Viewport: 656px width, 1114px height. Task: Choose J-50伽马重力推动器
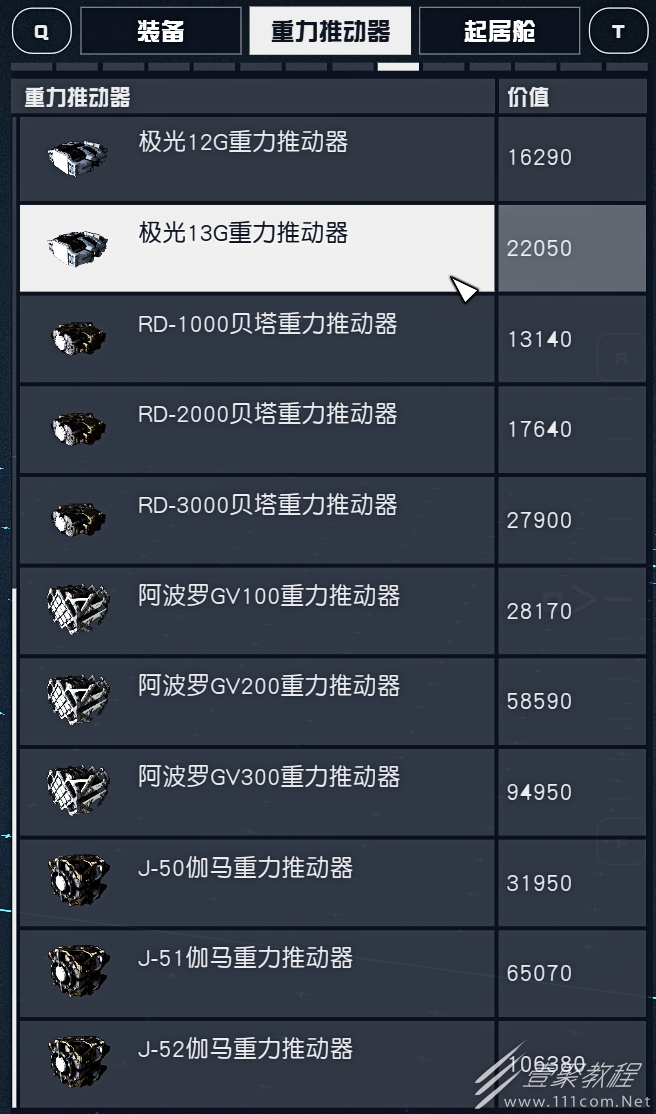point(257,883)
